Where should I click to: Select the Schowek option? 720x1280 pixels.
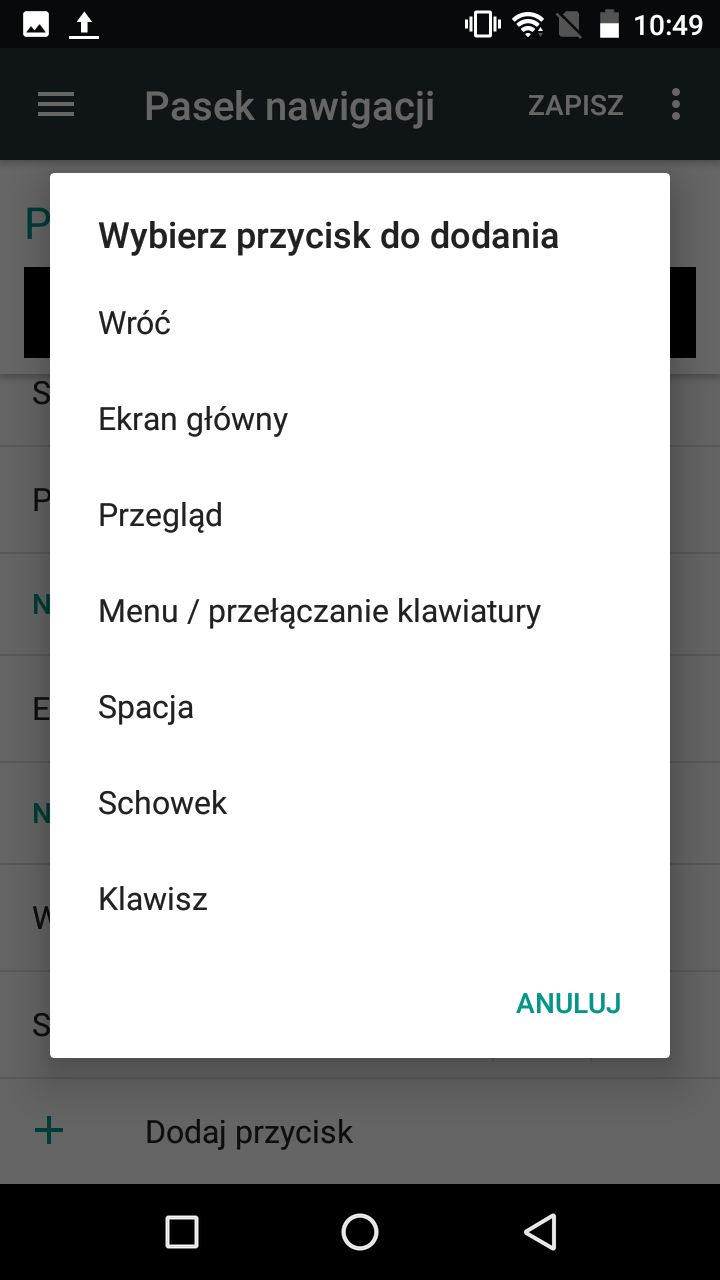(x=360, y=803)
